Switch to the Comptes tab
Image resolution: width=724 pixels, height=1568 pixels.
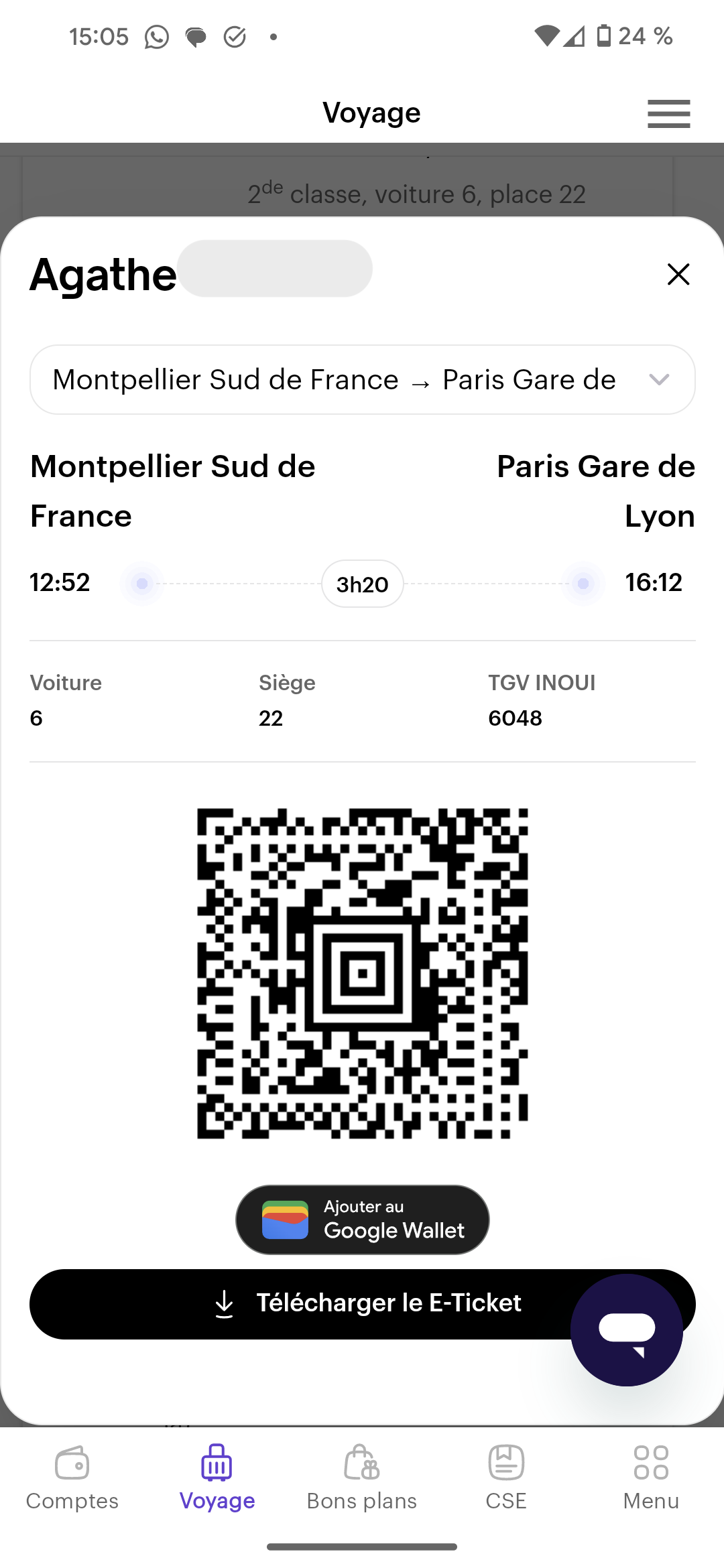coord(72,1478)
